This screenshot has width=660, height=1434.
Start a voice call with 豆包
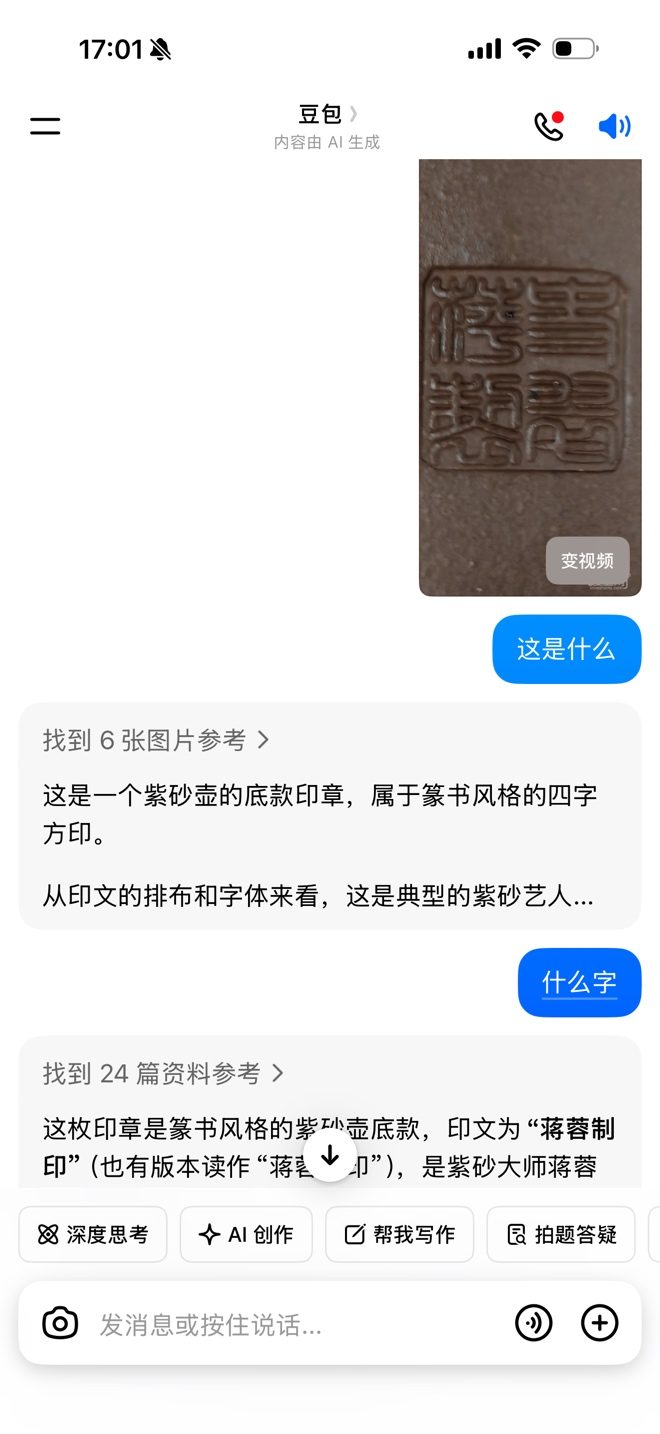pos(548,126)
